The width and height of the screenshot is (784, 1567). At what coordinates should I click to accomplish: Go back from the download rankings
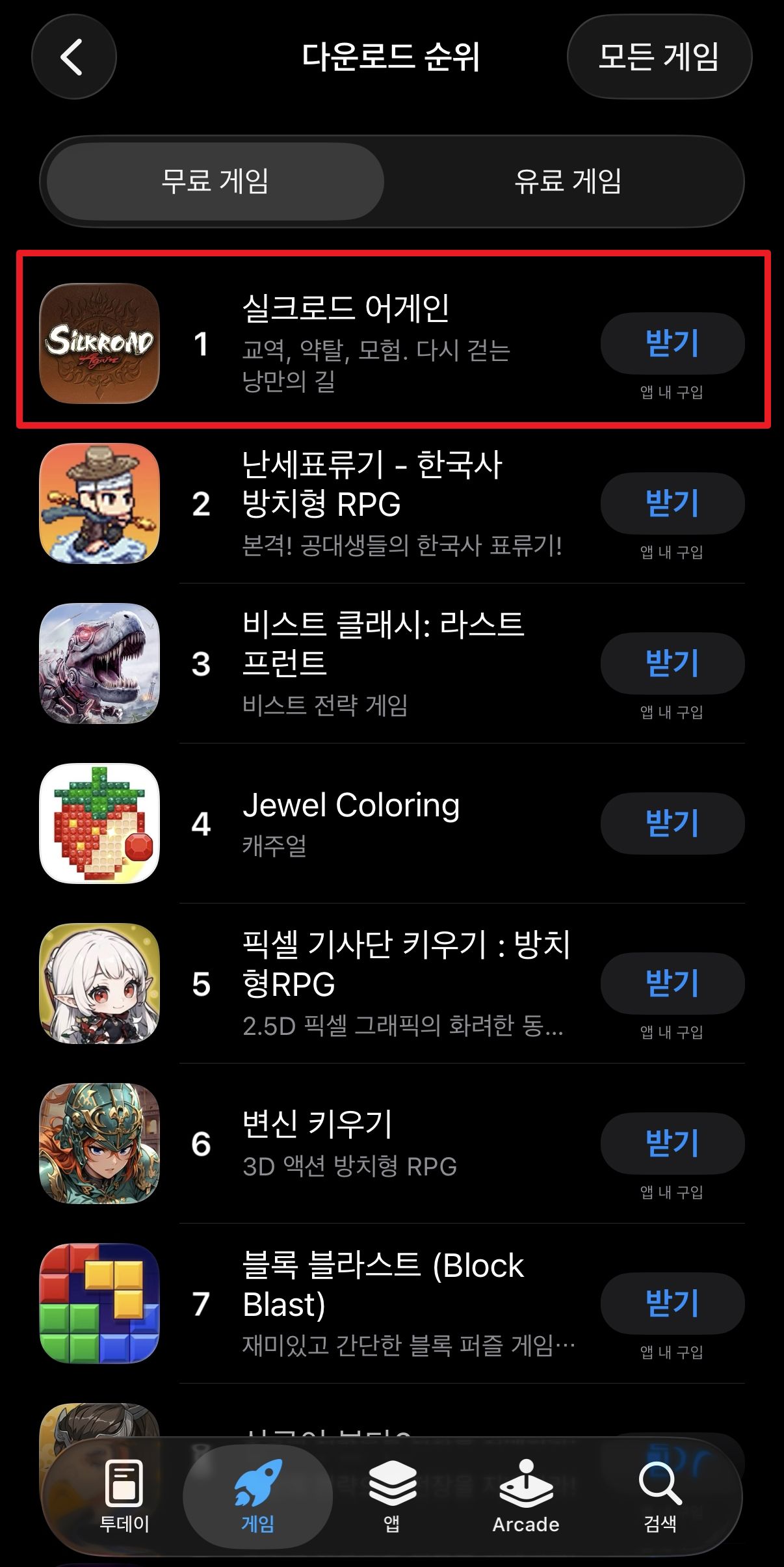point(73,57)
